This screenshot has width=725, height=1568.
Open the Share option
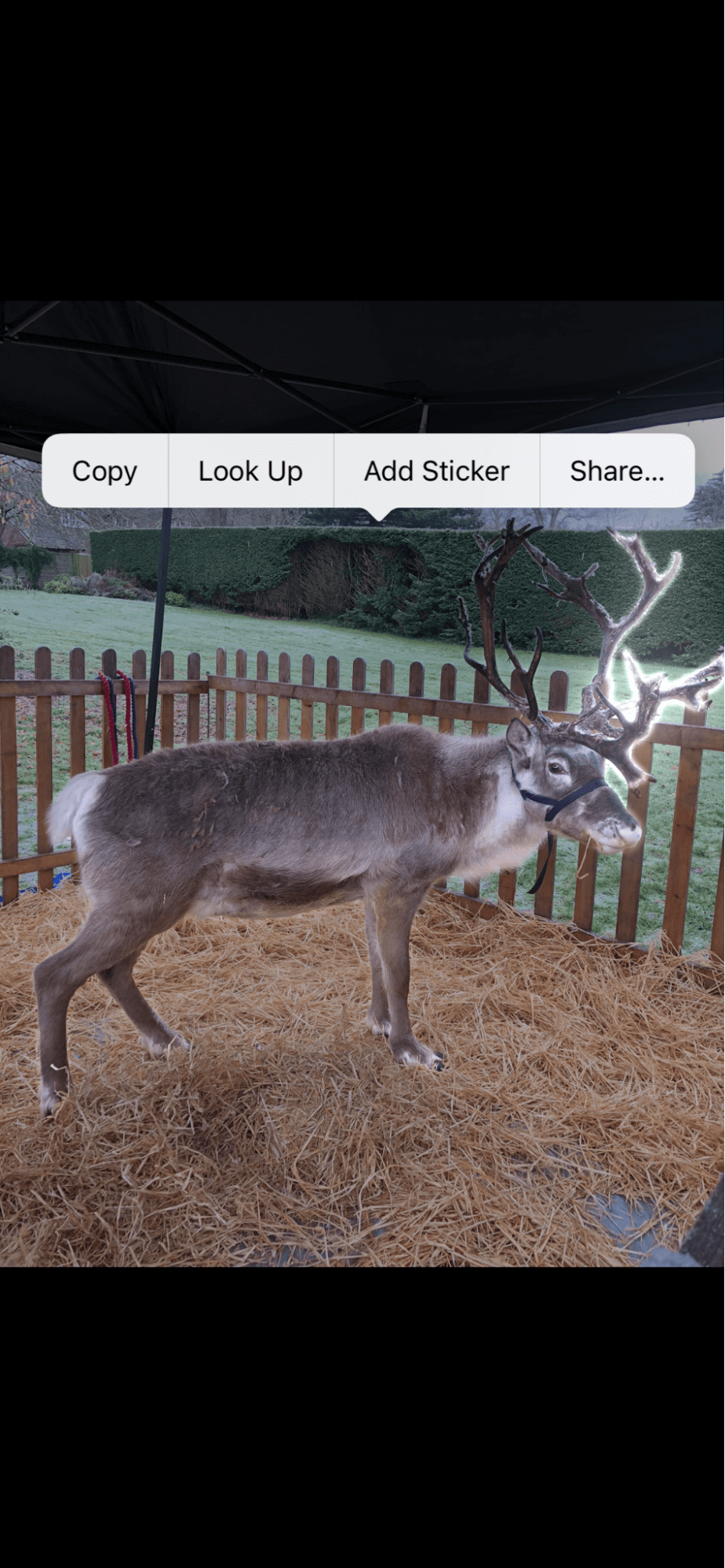point(617,471)
